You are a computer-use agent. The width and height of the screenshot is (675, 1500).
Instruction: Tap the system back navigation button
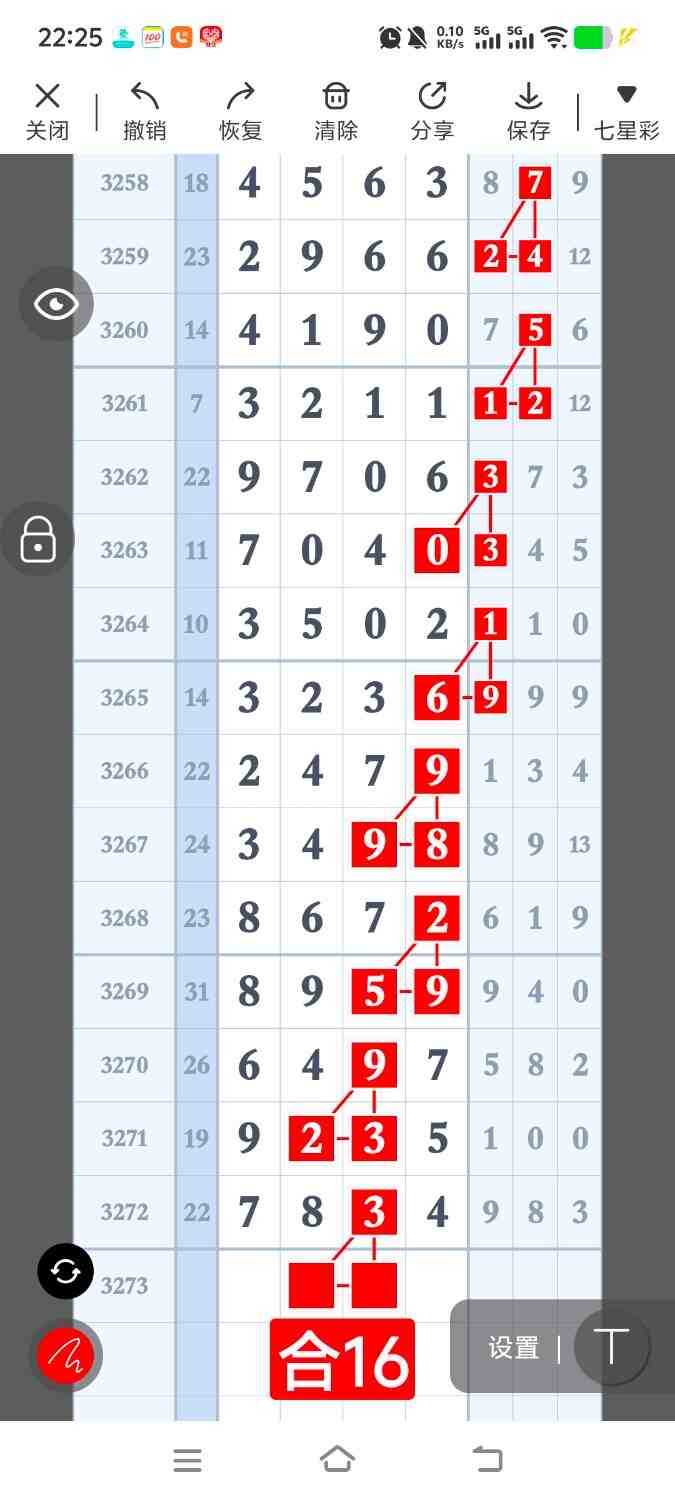pyautogui.click(x=487, y=1460)
